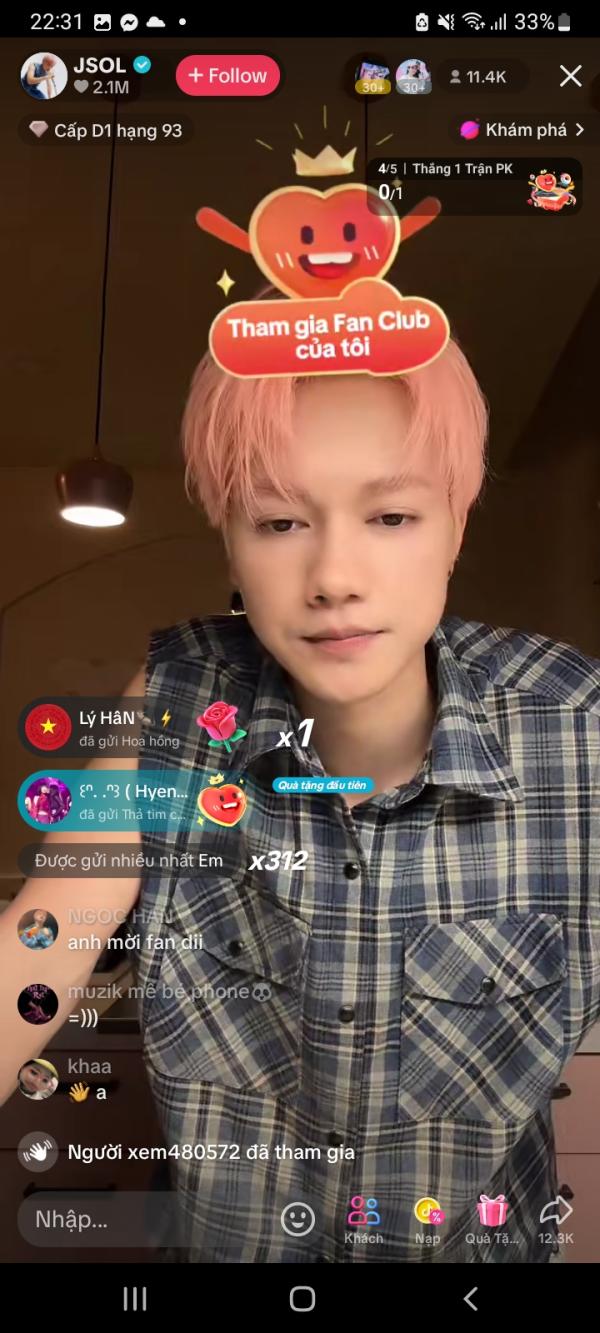Open the 11.4K viewers list
The height and width of the screenshot is (1333, 600).
[x=478, y=76]
